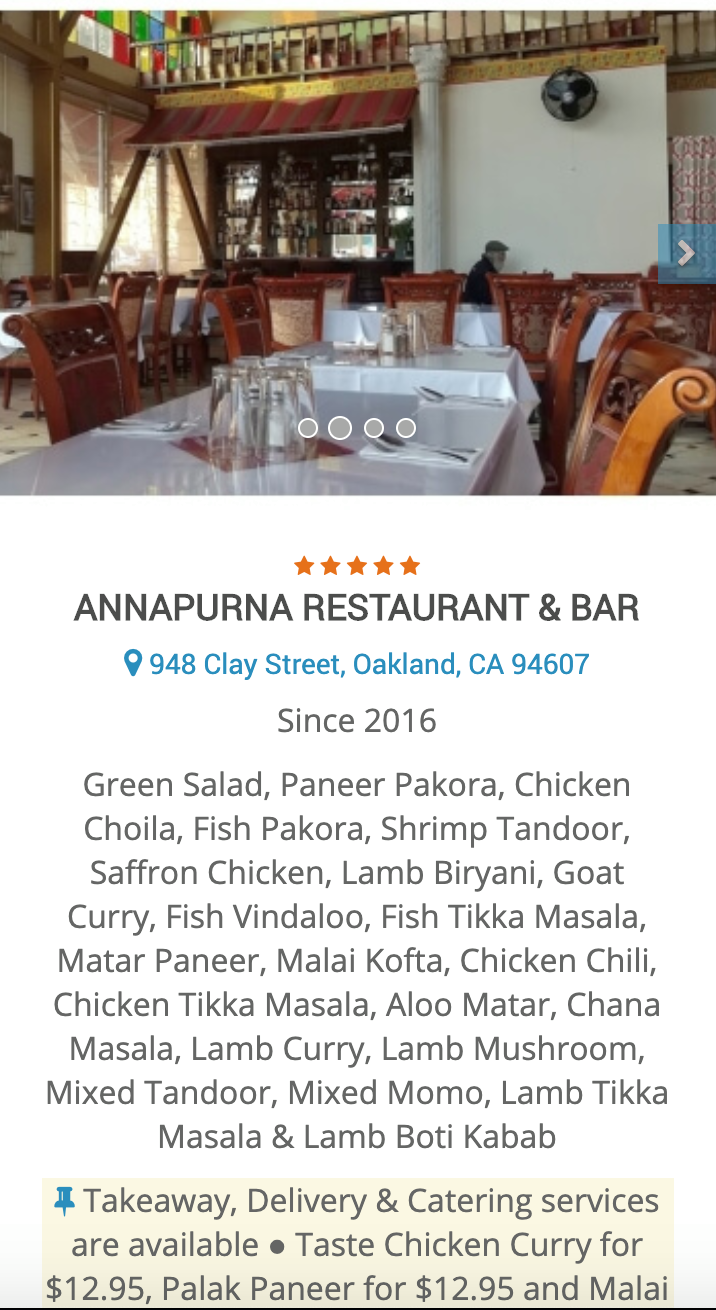The image size is (716, 1310).
Task: View the fourth carousel photo dot
Action: (406, 428)
